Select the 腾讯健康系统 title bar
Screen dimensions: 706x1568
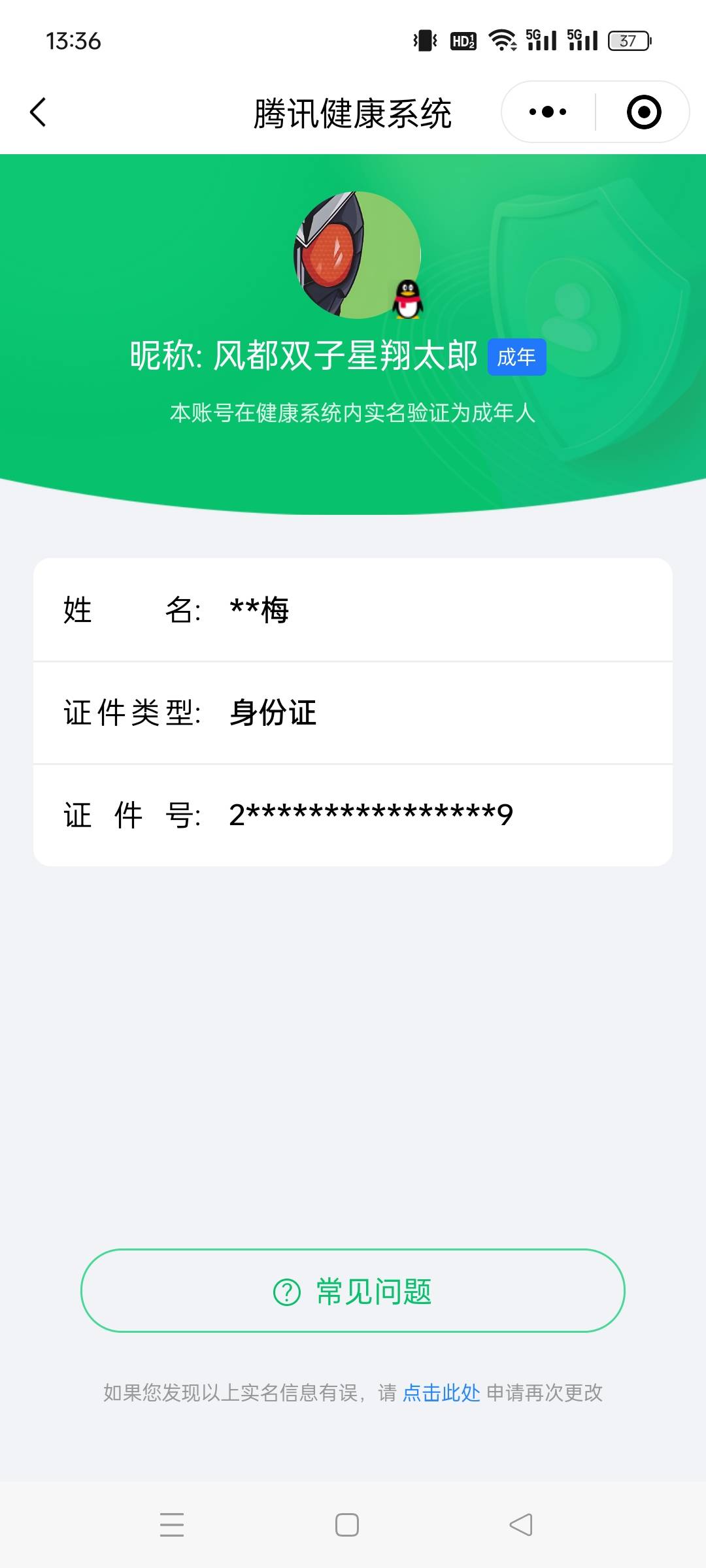click(353, 111)
